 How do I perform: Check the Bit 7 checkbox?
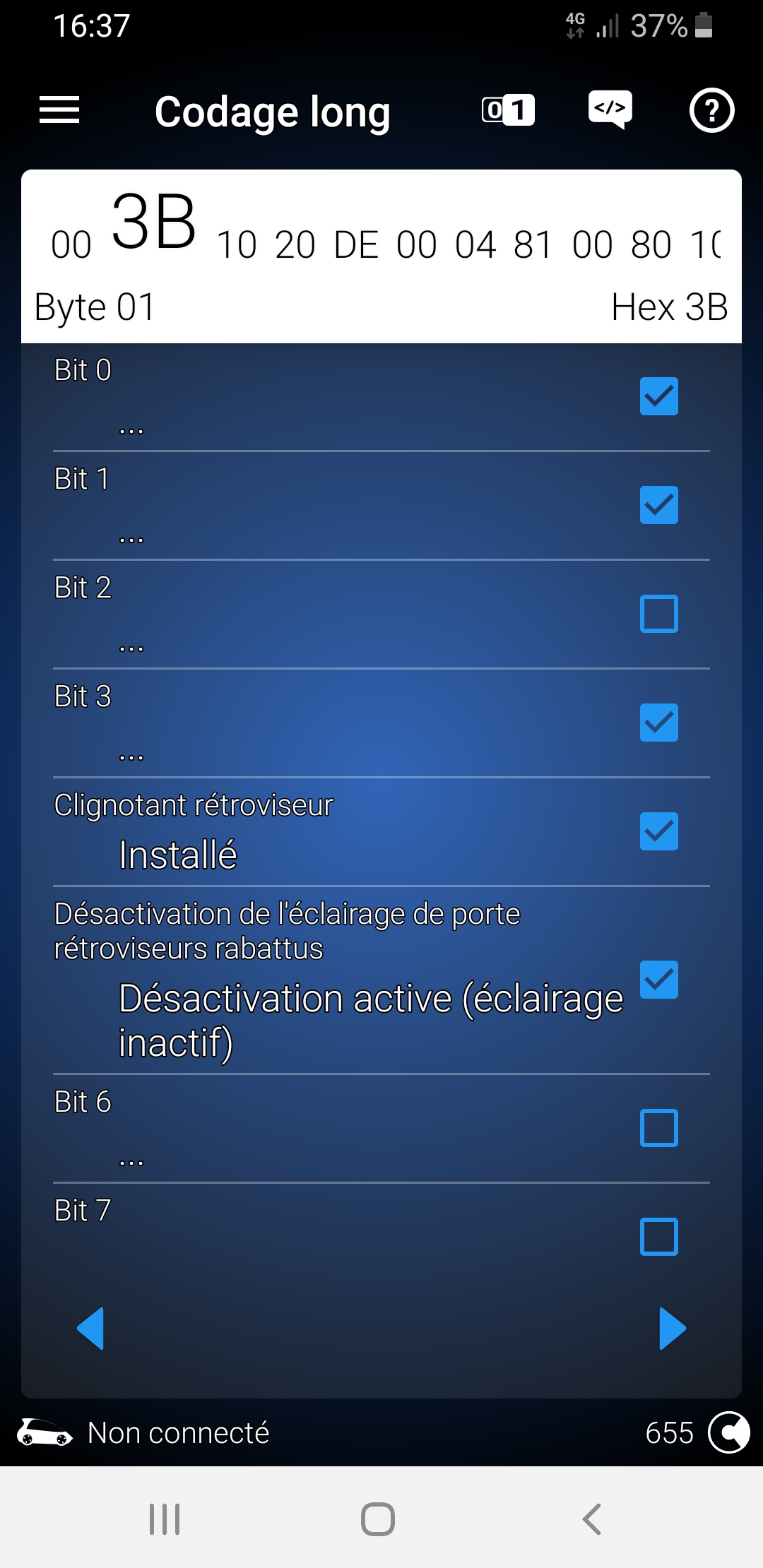point(659,1237)
